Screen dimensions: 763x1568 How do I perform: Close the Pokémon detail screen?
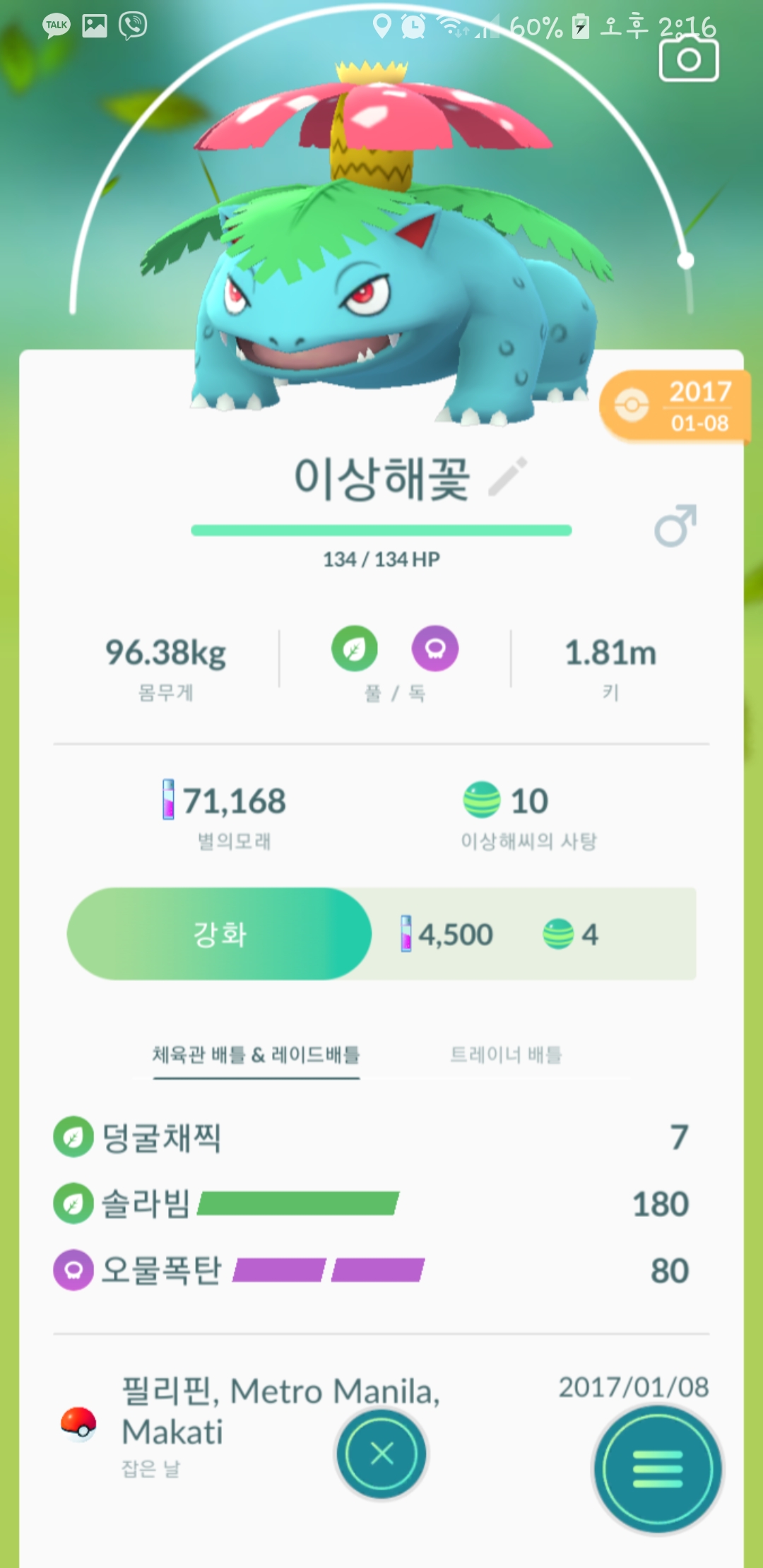click(381, 1454)
